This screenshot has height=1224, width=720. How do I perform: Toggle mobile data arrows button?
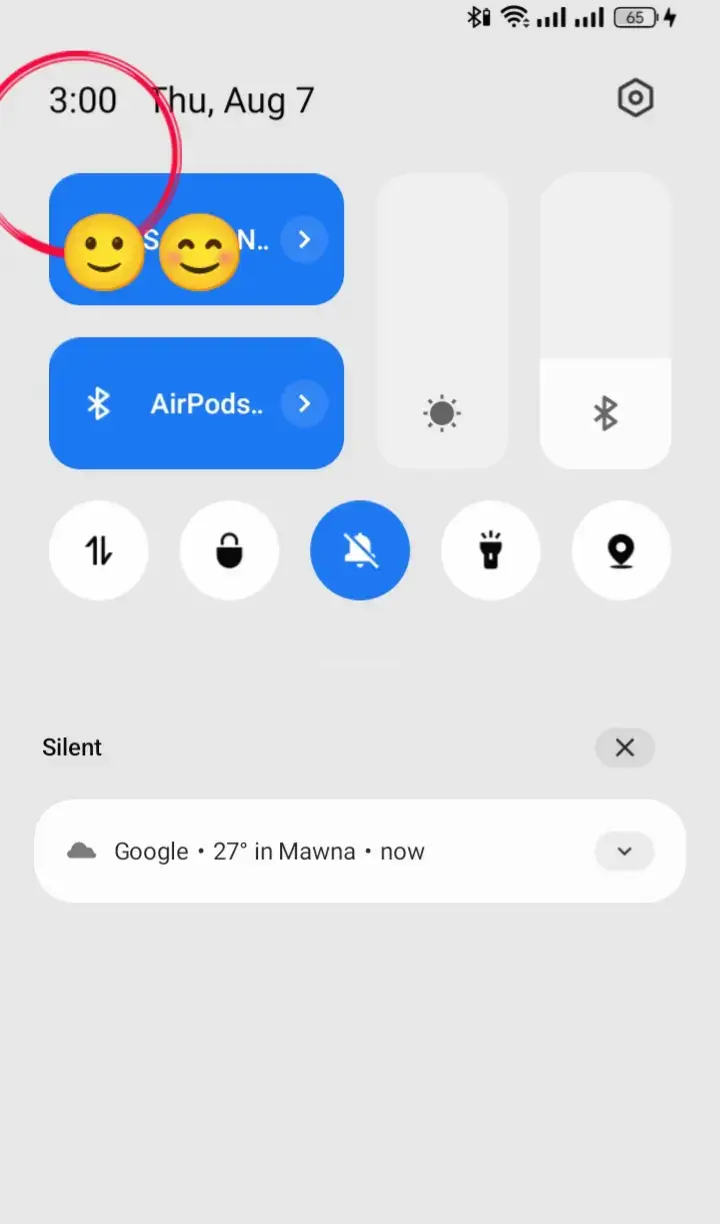[98, 551]
